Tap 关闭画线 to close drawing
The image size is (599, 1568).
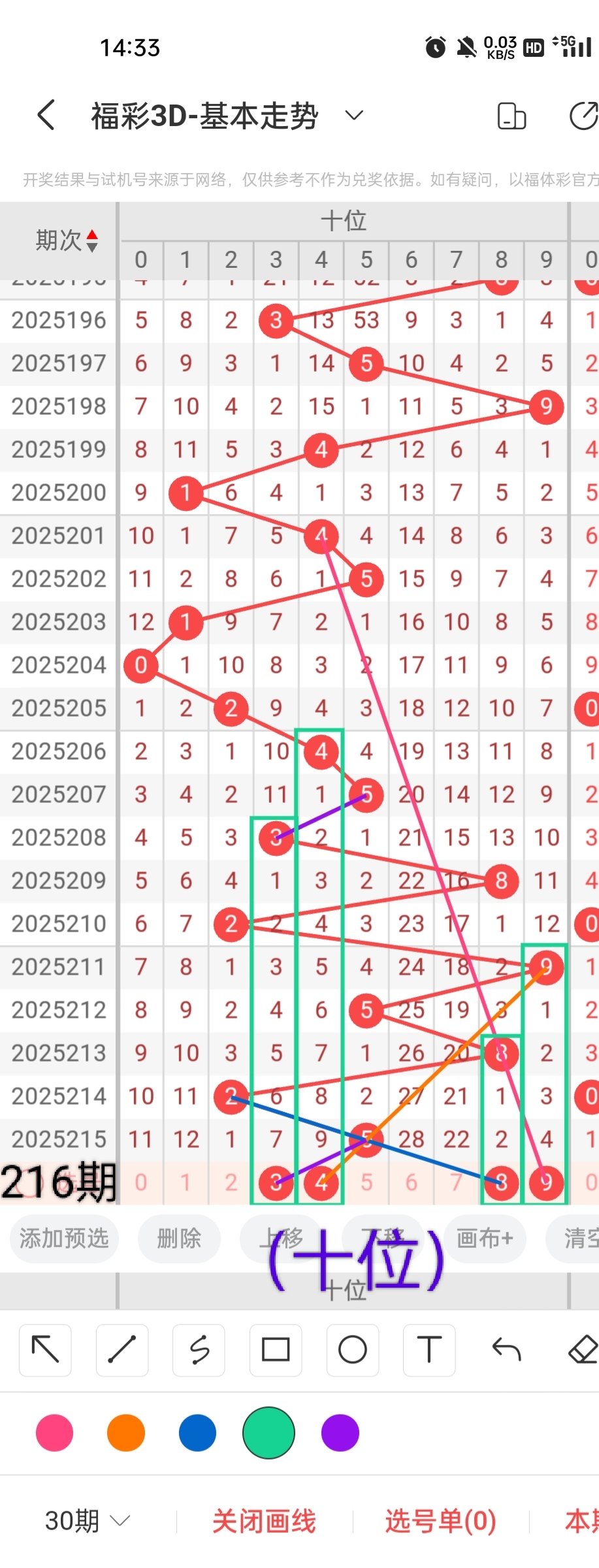[264, 1521]
